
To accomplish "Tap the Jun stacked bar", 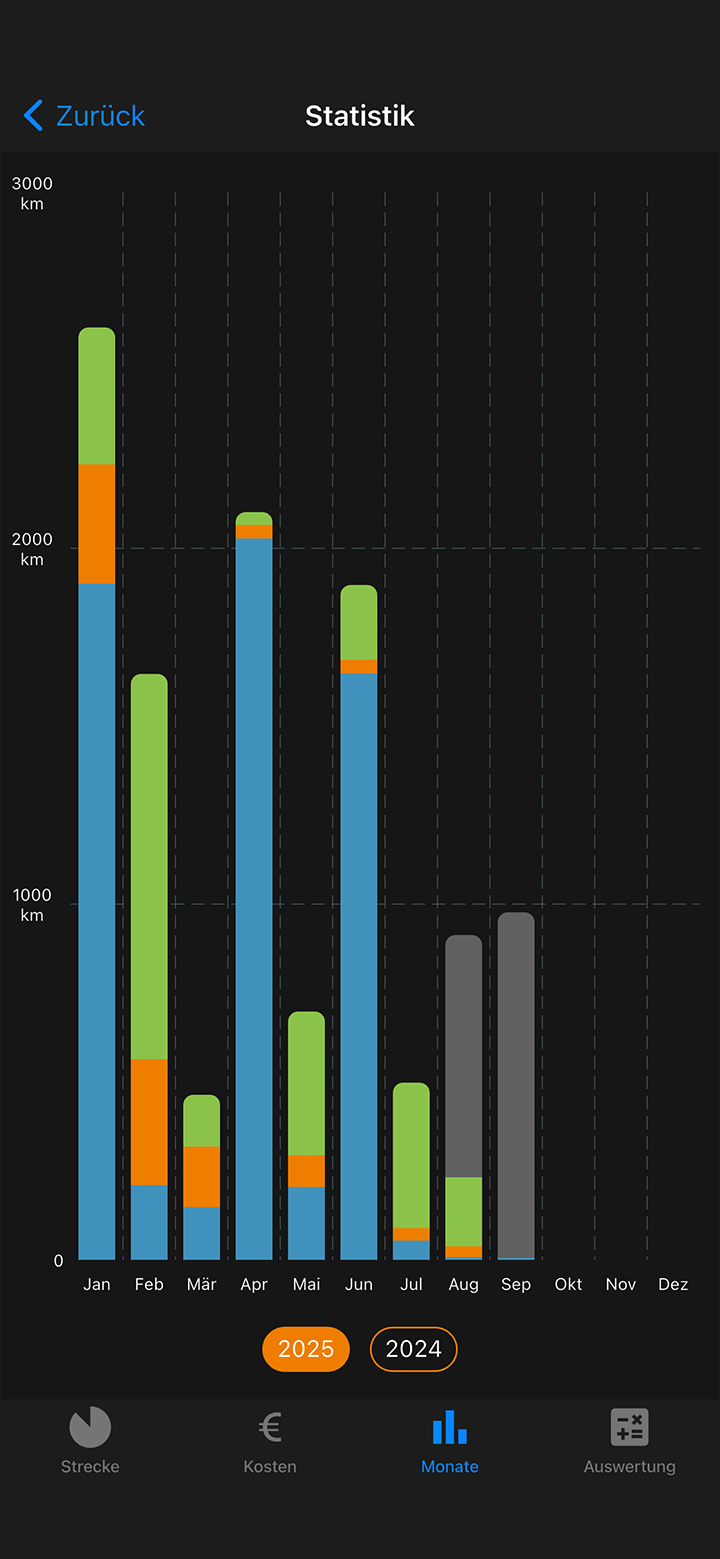I will click(359, 920).
